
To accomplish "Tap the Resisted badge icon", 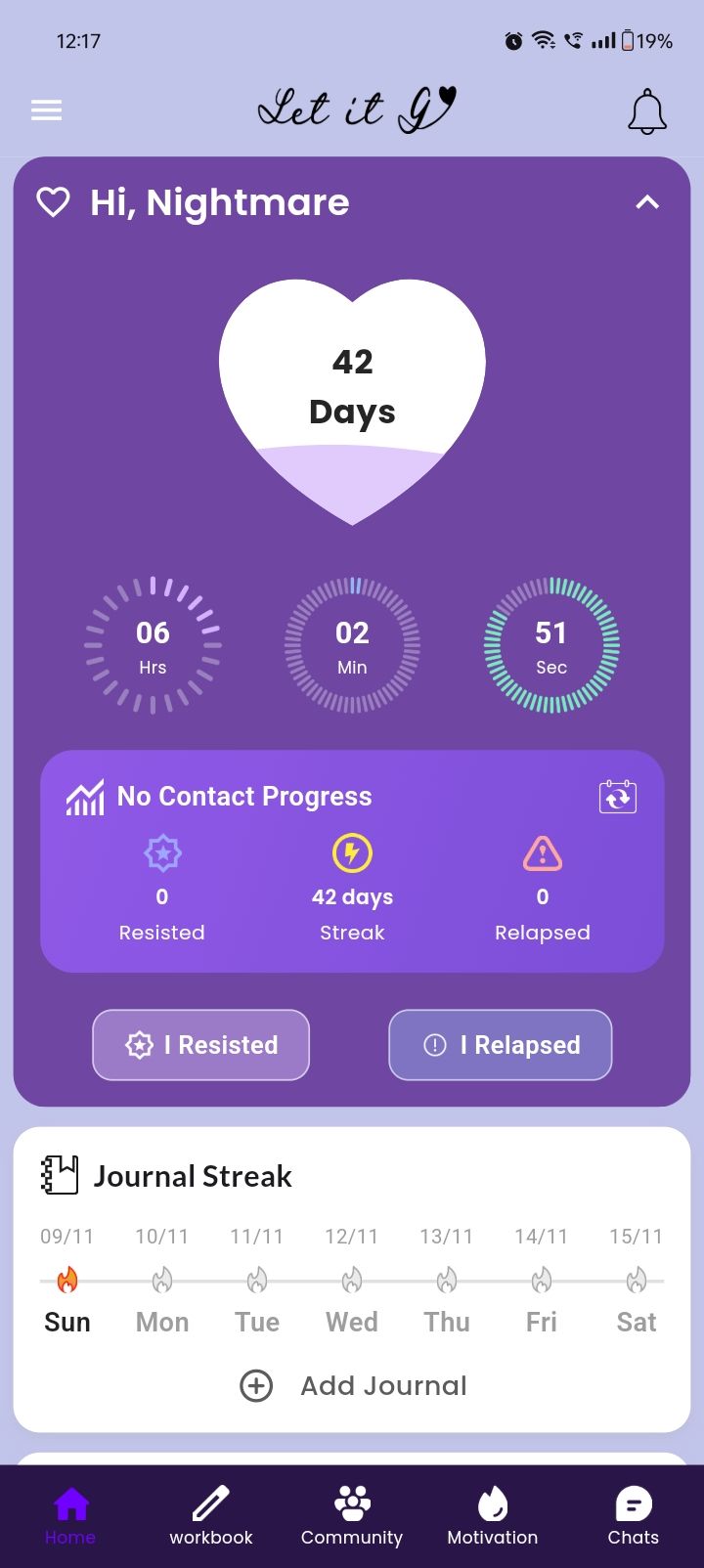I will 161,852.
